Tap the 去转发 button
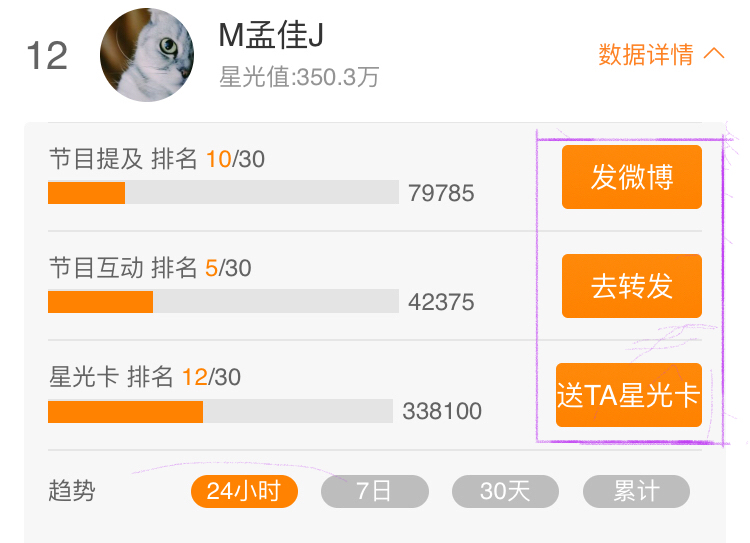The image size is (750, 543). (631, 286)
